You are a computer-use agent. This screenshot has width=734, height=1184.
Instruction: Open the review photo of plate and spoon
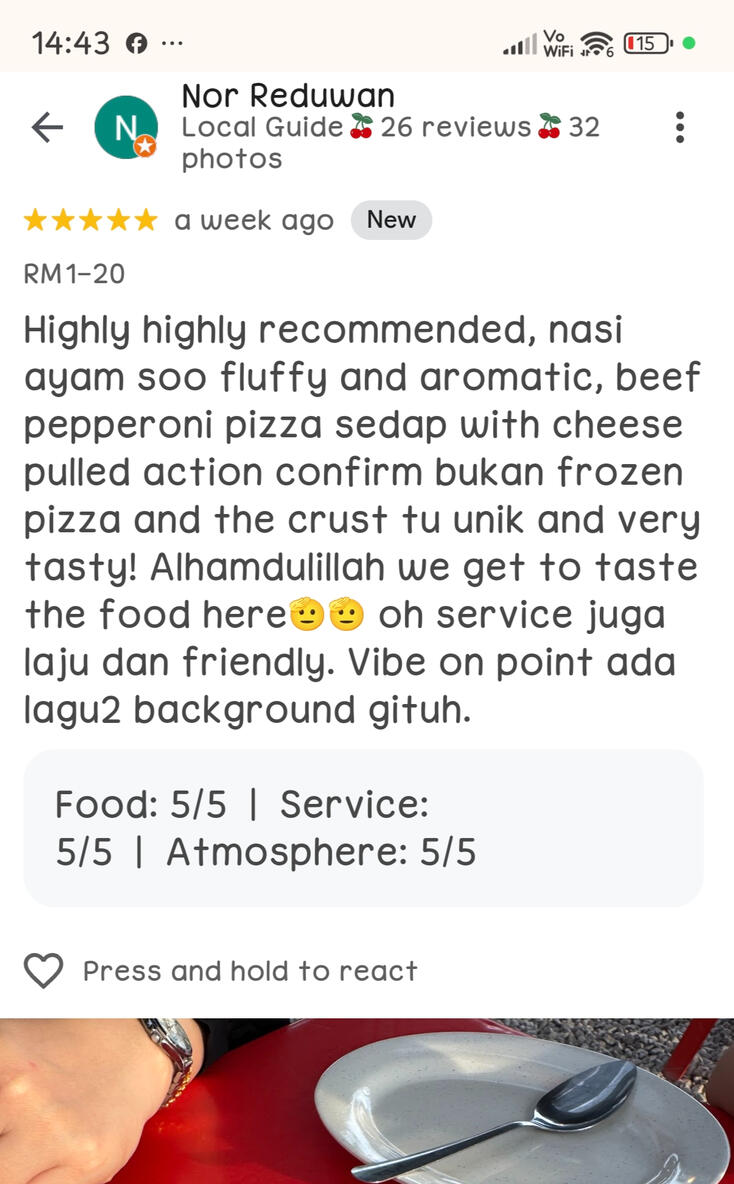click(x=367, y=1100)
